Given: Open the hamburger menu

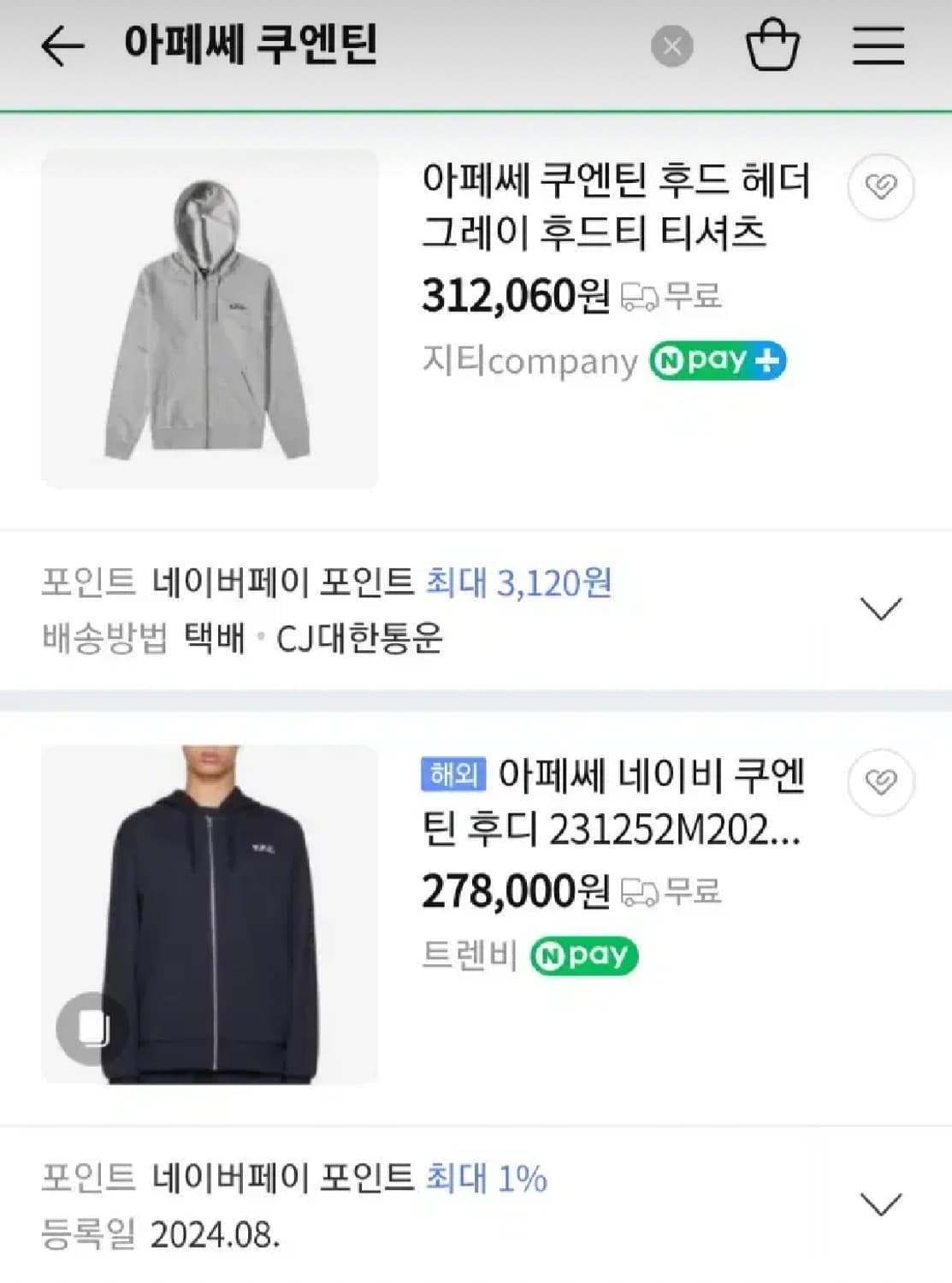Looking at the screenshot, I should pos(879,47).
